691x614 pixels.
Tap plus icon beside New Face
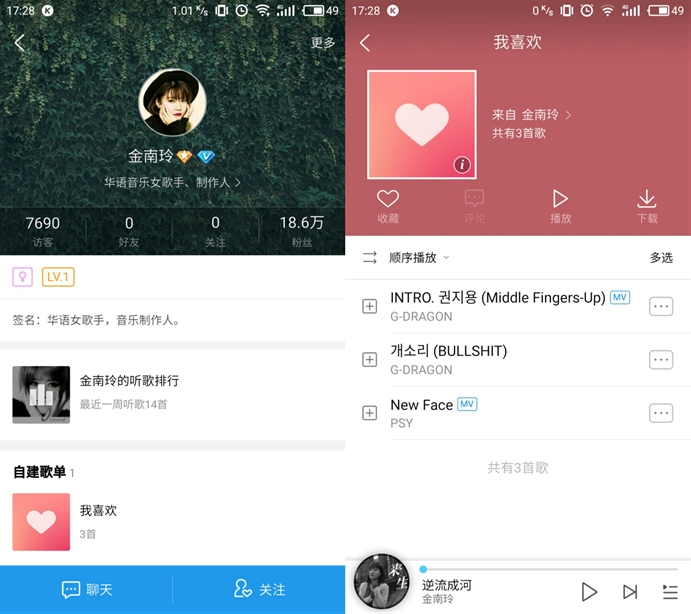click(x=369, y=413)
